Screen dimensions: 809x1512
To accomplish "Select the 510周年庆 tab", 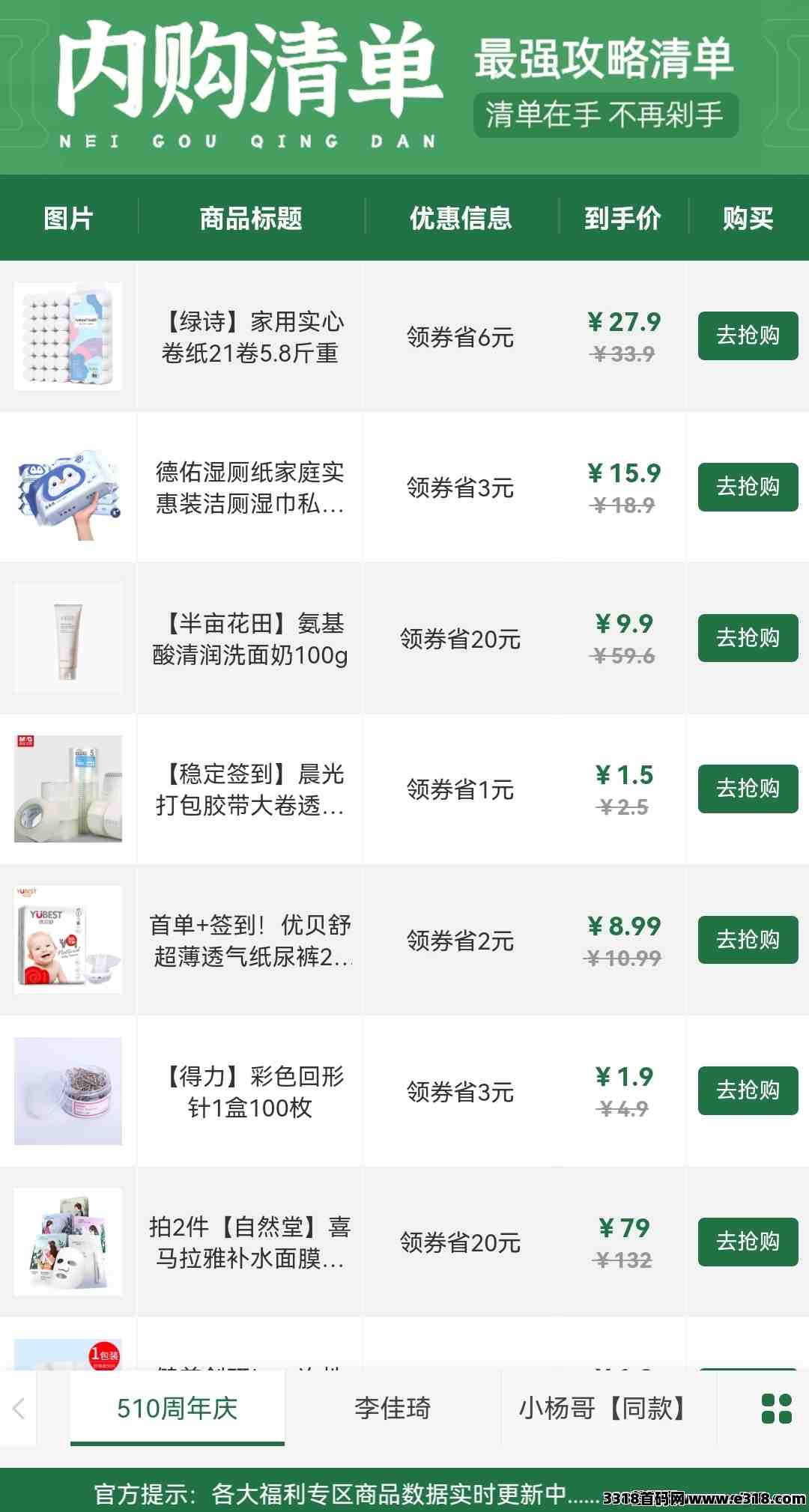I will [x=178, y=1408].
